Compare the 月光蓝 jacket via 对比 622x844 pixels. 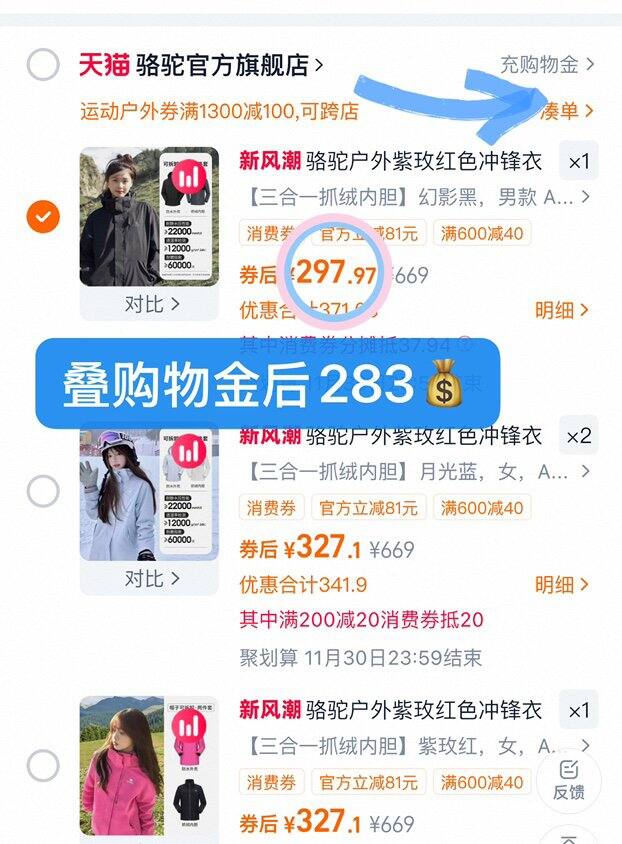click(x=150, y=579)
